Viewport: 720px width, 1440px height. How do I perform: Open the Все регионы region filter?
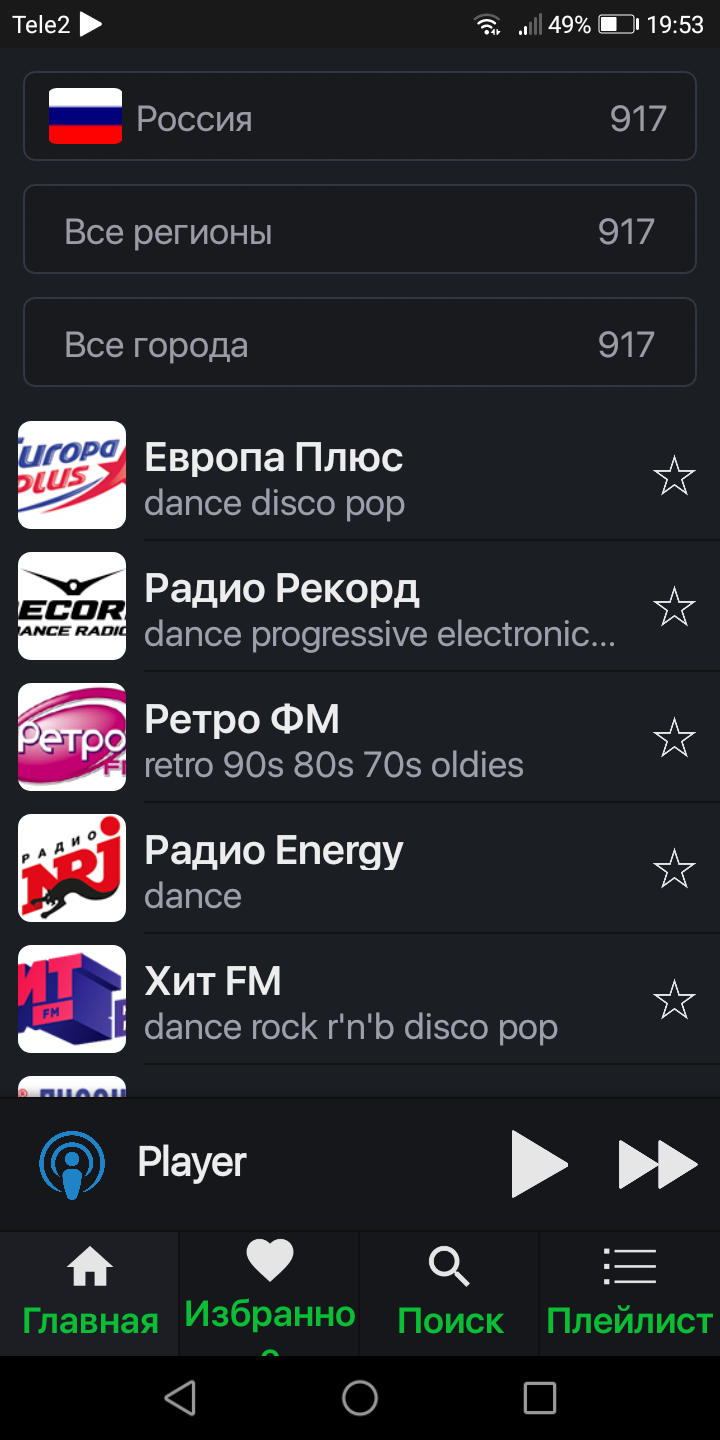pos(360,229)
